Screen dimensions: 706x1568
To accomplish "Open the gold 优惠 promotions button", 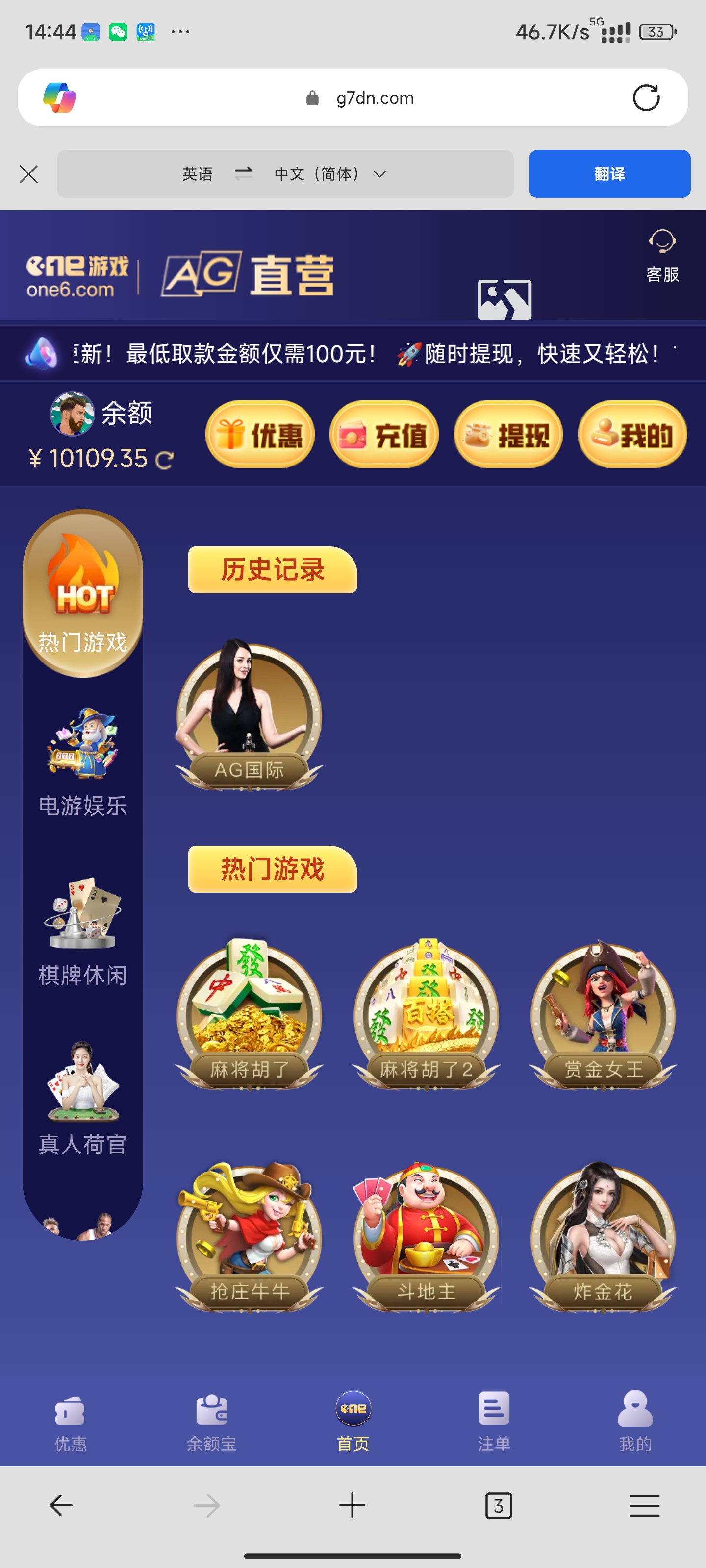I will click(x=260, y=435).
